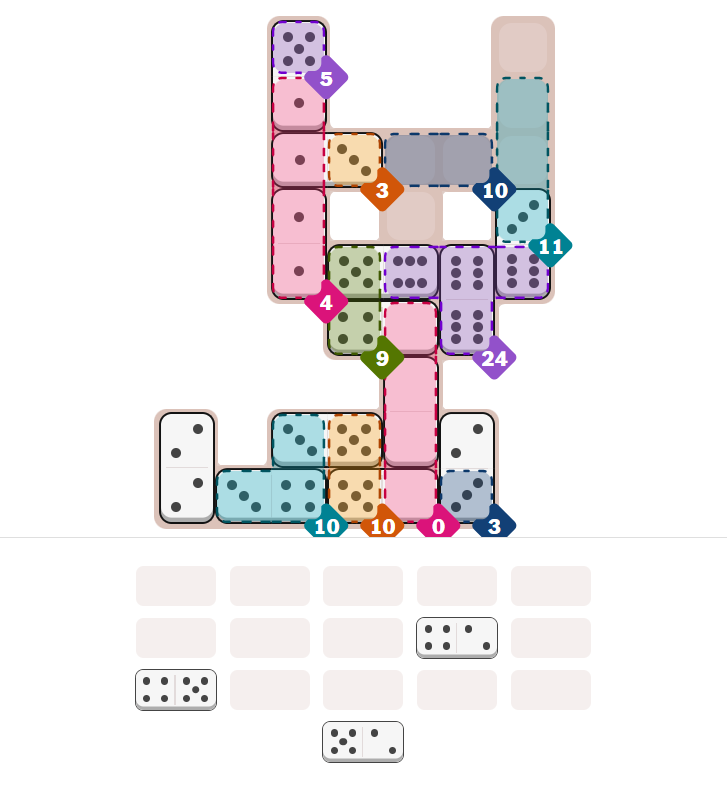
Task: Tap the 4-5 domino in the tray
Action: click(x=176, y=690)
